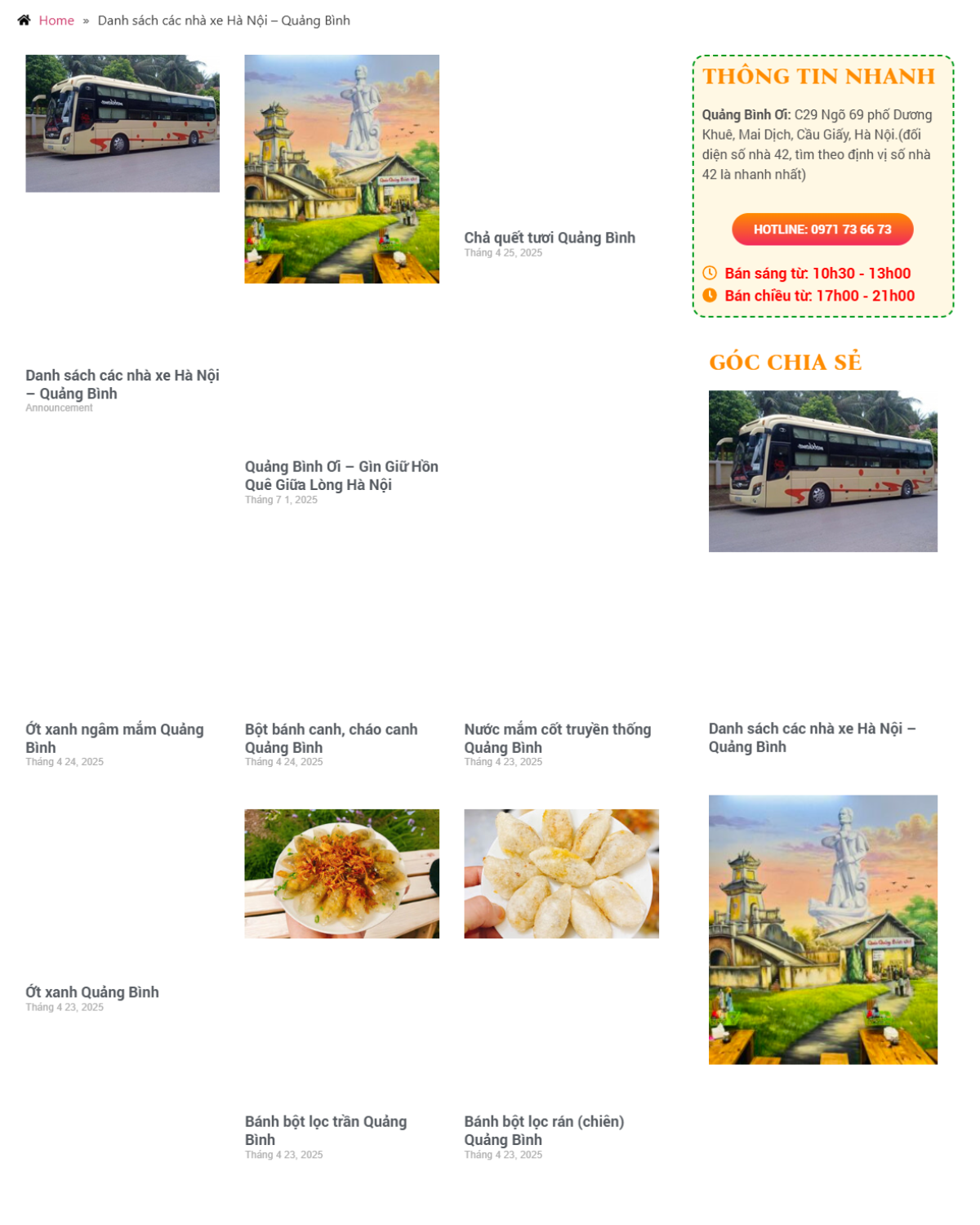
Task: Open Bột bánh canh, cháo canh post
Action: (x=331, y=737)
